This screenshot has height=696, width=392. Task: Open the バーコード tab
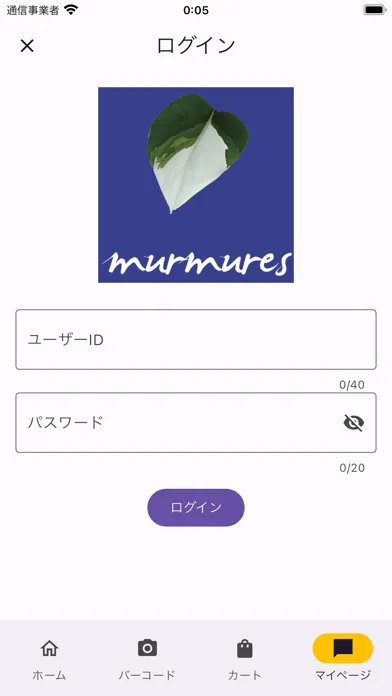(x=147, y=660)
